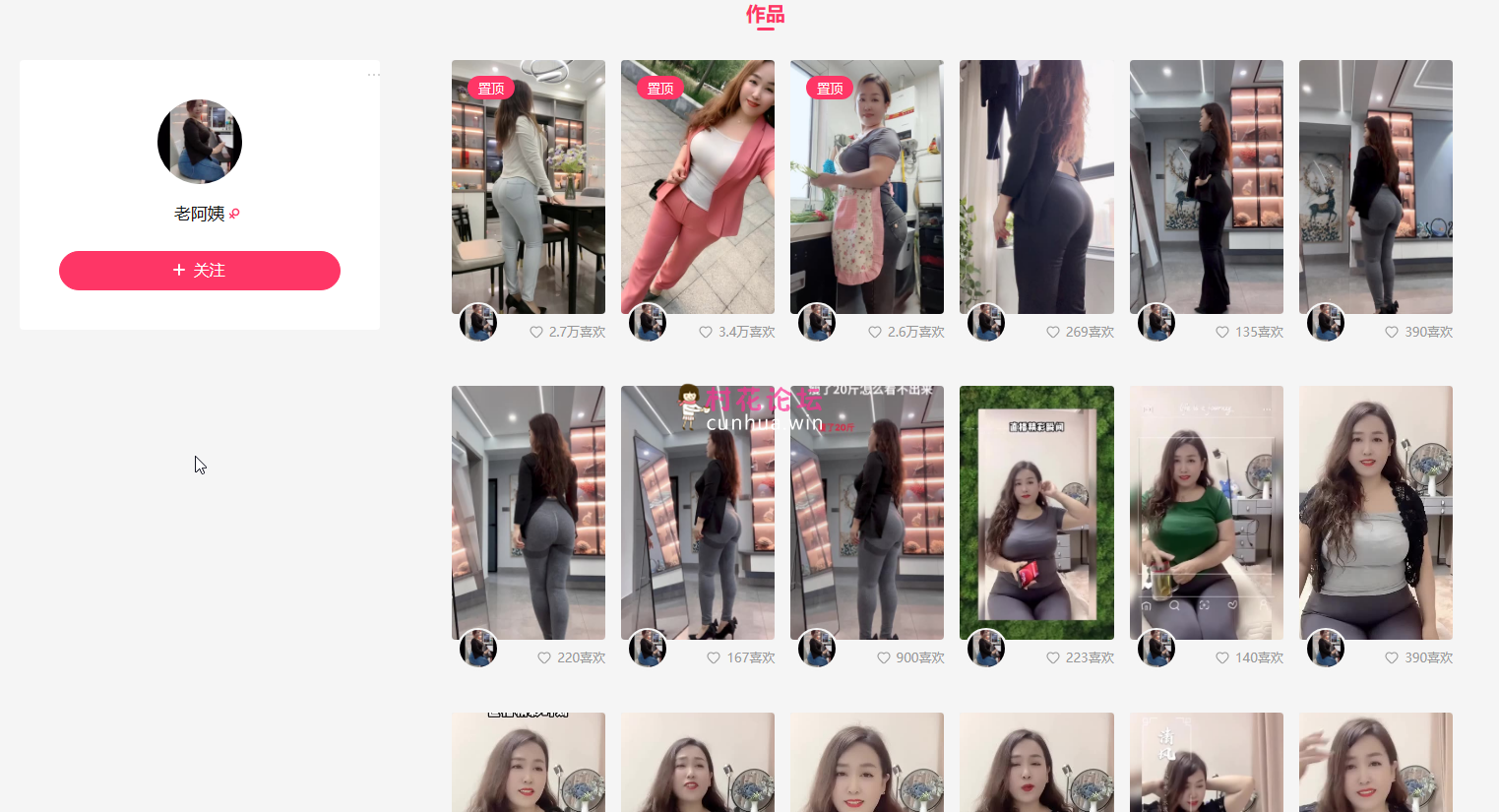Open the pinned video with 3.4万 likes

[698, 187]
